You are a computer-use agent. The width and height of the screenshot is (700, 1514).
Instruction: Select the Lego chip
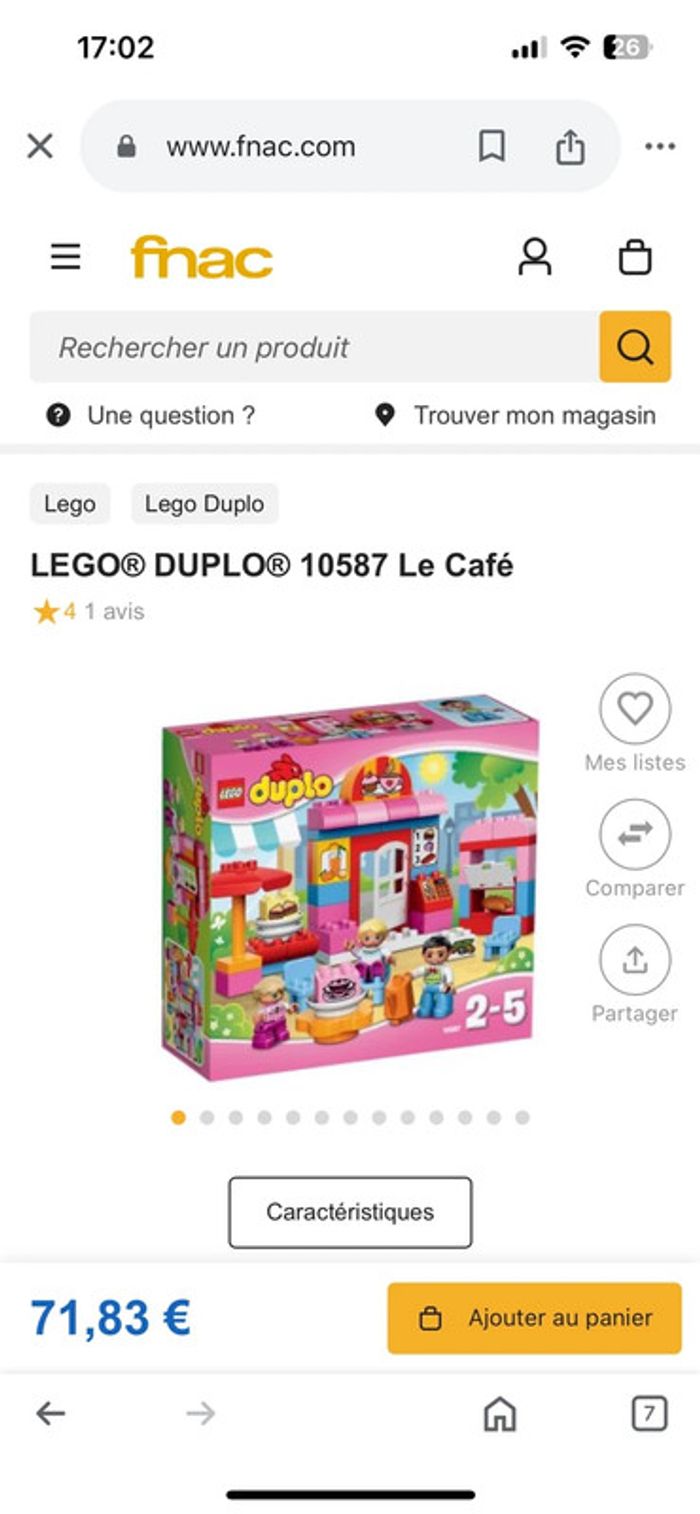pyautogui.click(x=70, y=504)
